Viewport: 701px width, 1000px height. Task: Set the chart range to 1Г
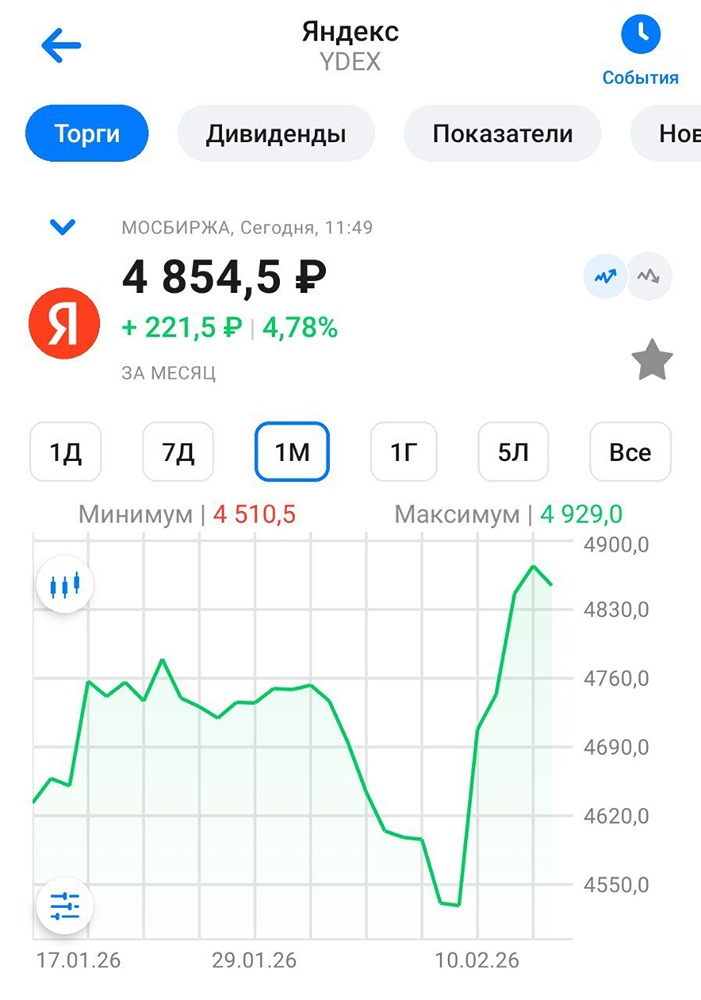pyautogui.click(x=404, y=452)
